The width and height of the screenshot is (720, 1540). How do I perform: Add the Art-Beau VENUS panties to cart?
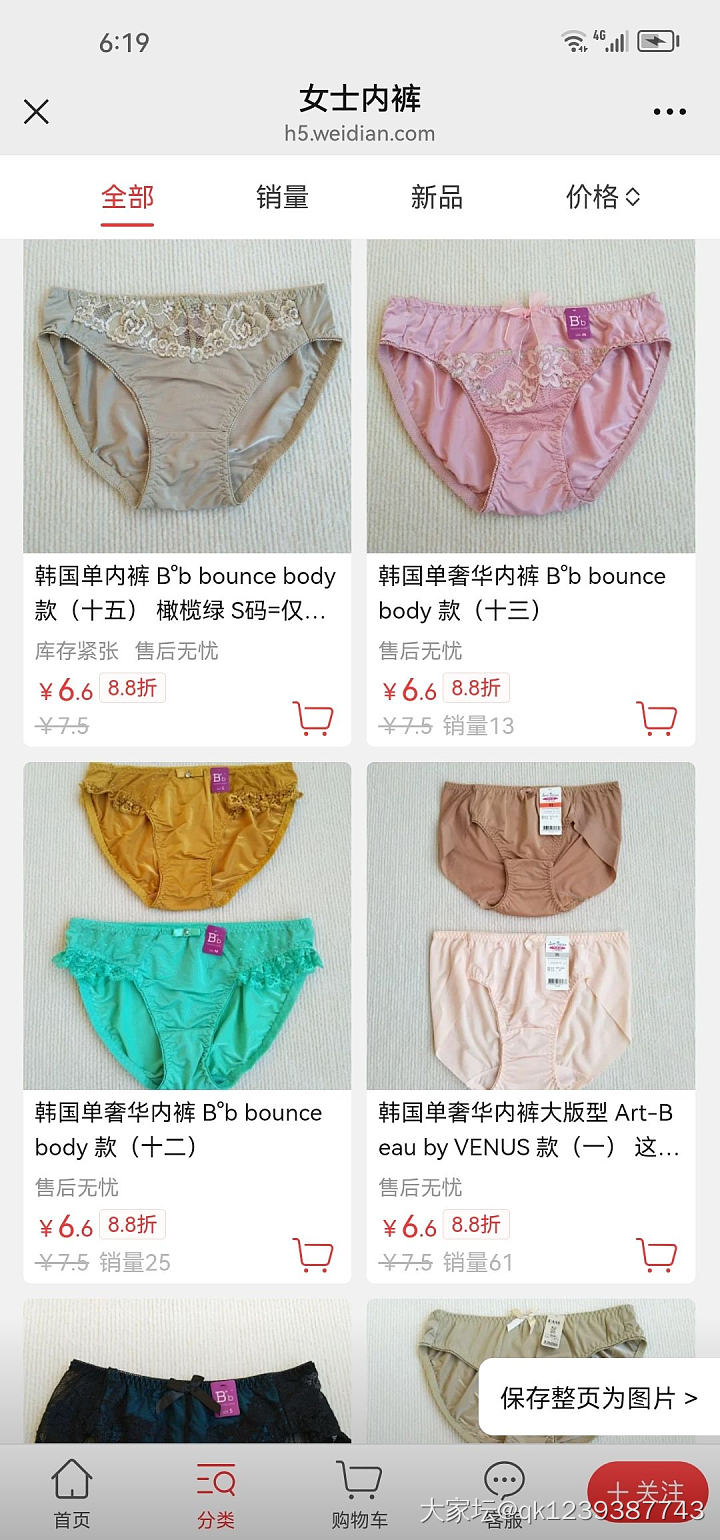pyautogui.click(x=657, y=1255)
